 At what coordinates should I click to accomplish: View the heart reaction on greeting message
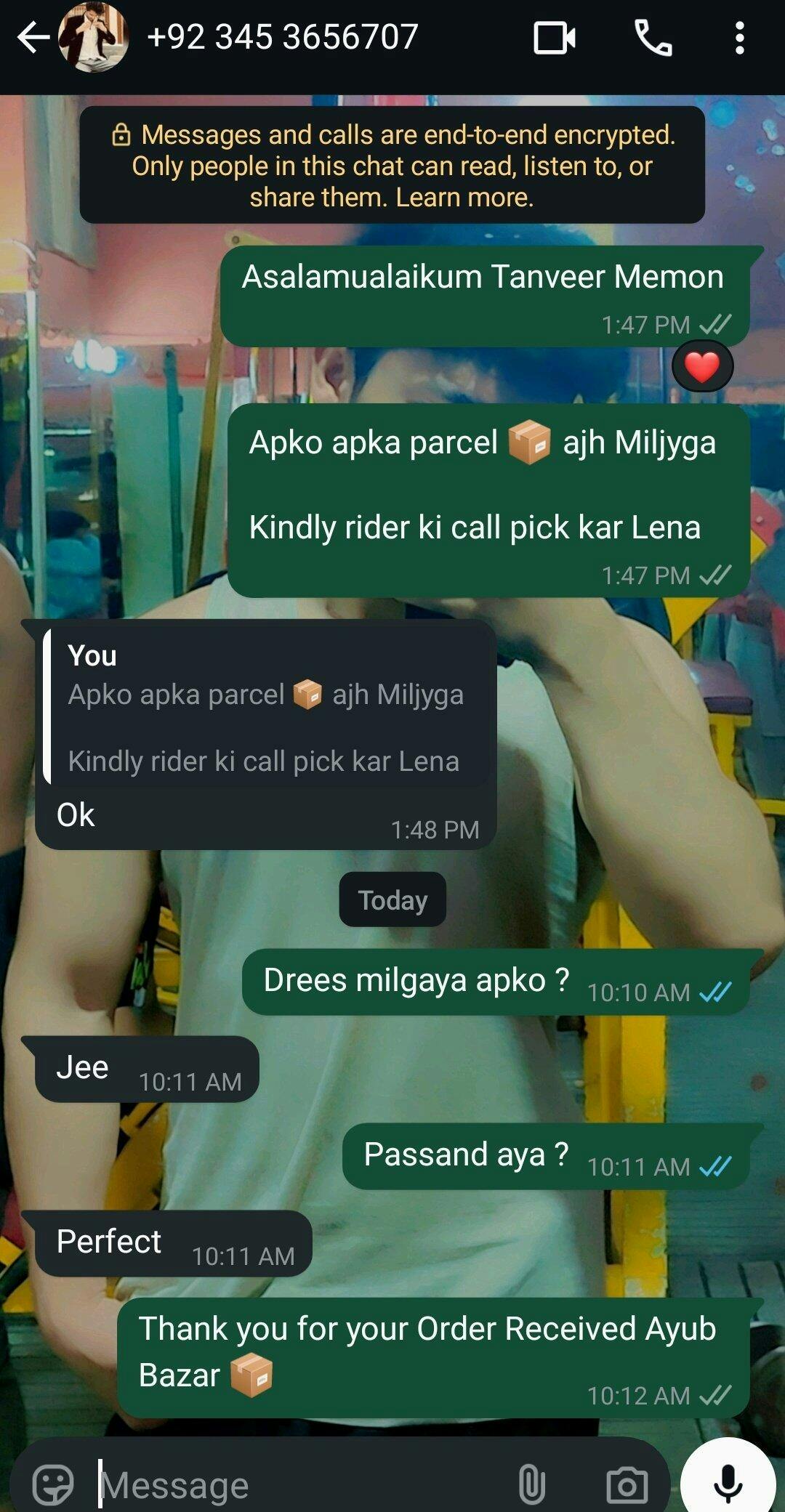[x=702, y=366]
